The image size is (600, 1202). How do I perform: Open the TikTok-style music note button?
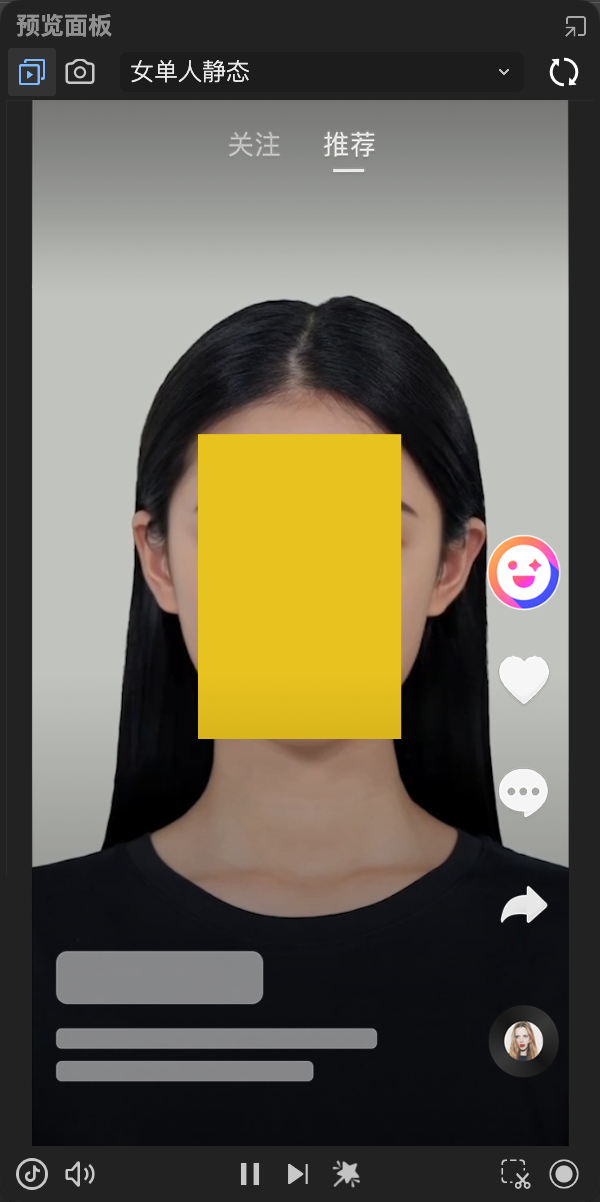tap(31, 1174)
